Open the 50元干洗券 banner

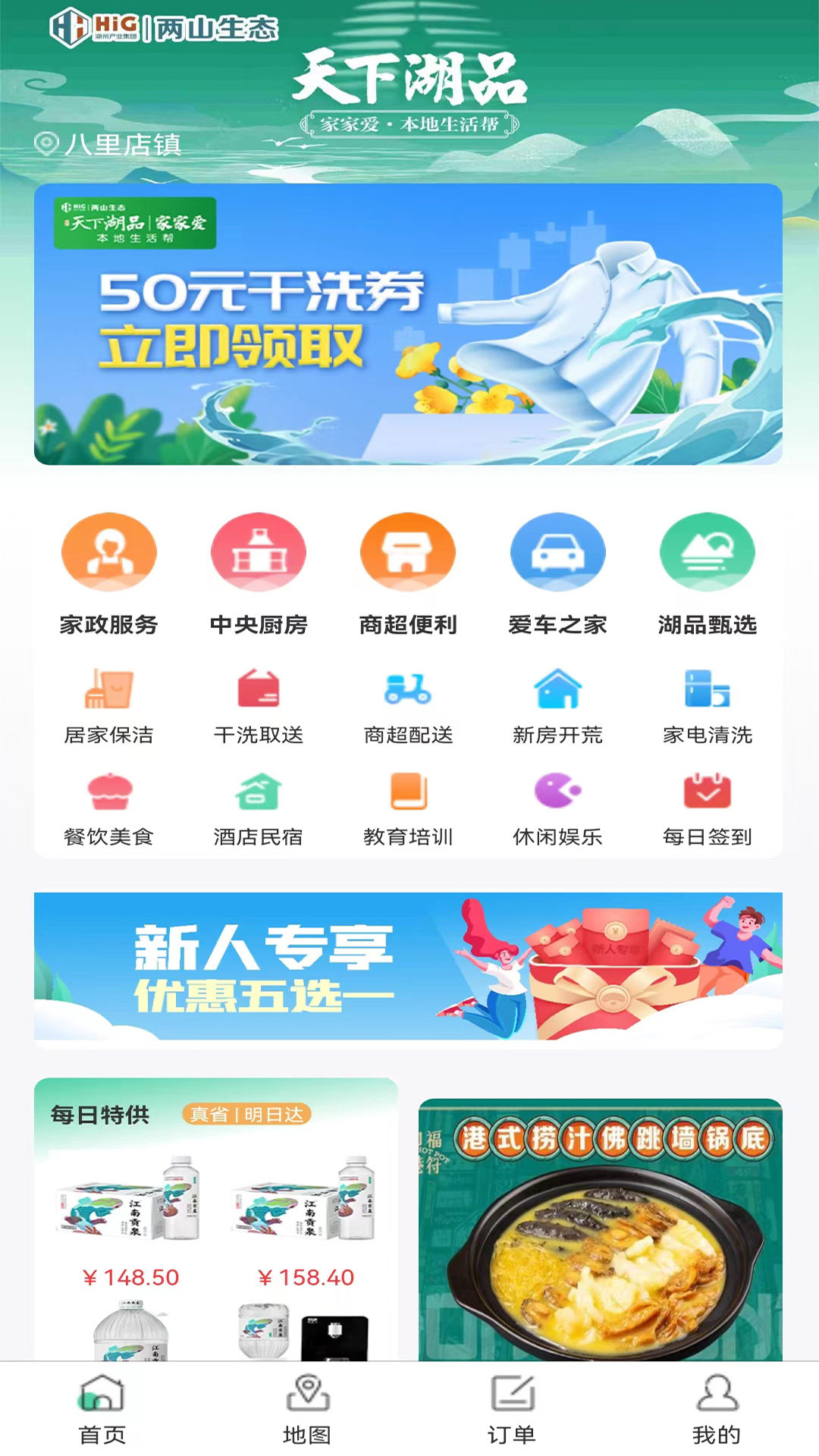tap(408, 325)
